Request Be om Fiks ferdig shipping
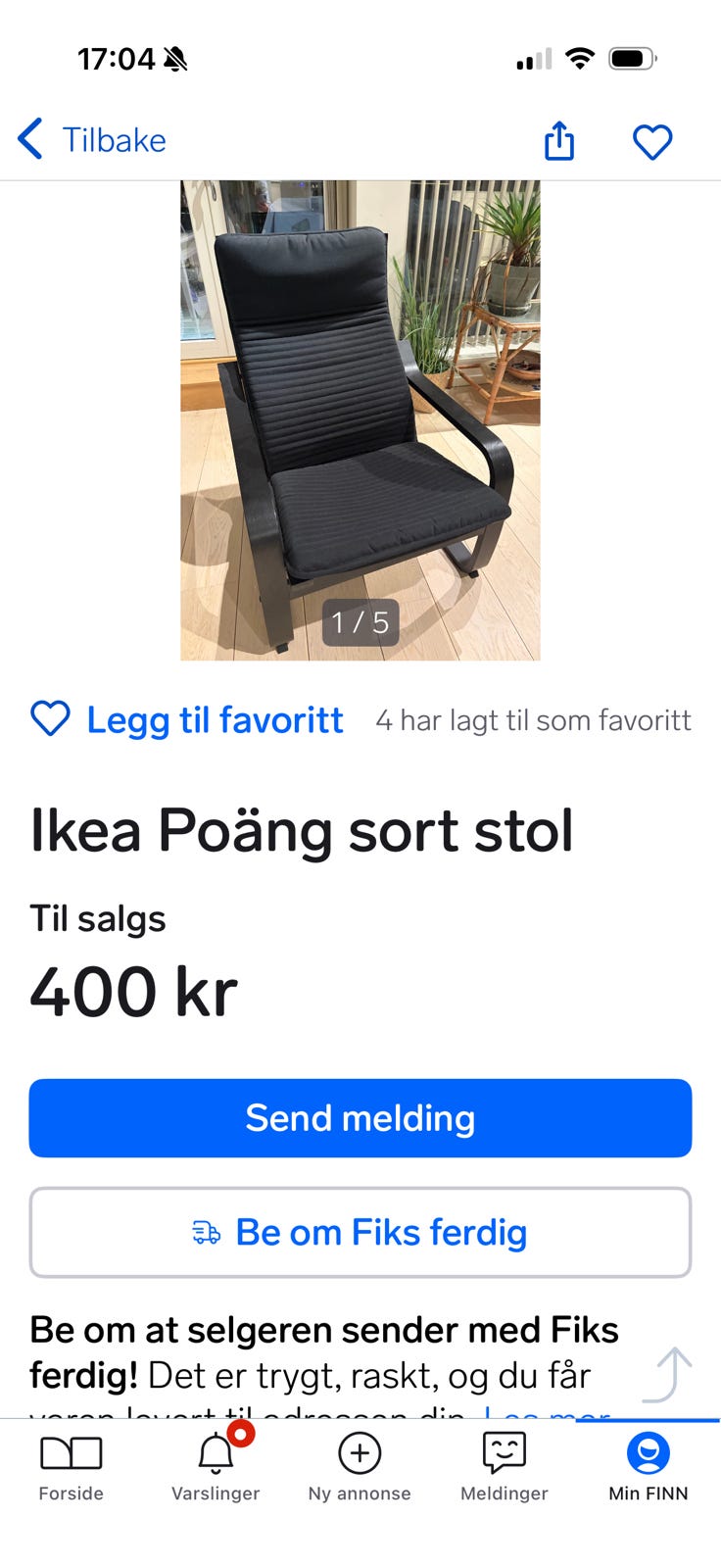Image resolution: width=721 pixels, height=1568 pixels. [x=360, y=1232]
